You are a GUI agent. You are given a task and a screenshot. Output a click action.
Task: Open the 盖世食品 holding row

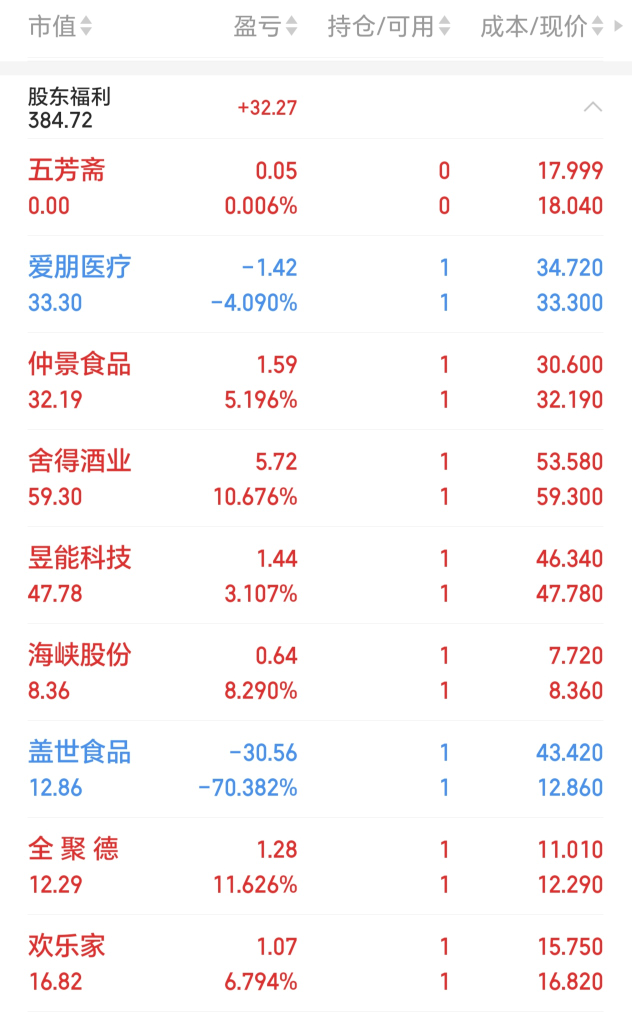click(x=315, y=770)
